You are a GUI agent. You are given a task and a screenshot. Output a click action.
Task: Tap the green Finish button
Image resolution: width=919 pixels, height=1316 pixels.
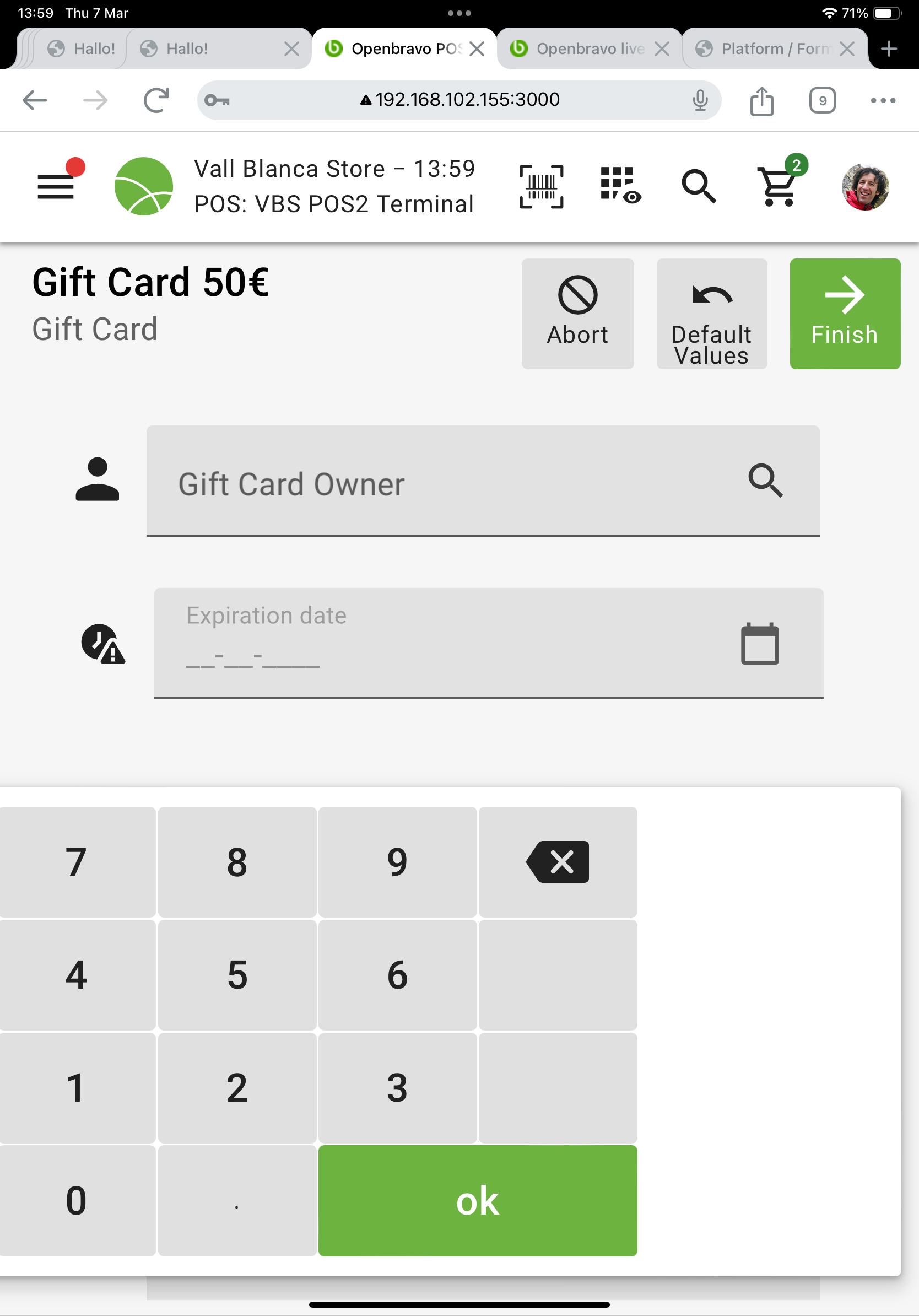[x=845, y=314]
